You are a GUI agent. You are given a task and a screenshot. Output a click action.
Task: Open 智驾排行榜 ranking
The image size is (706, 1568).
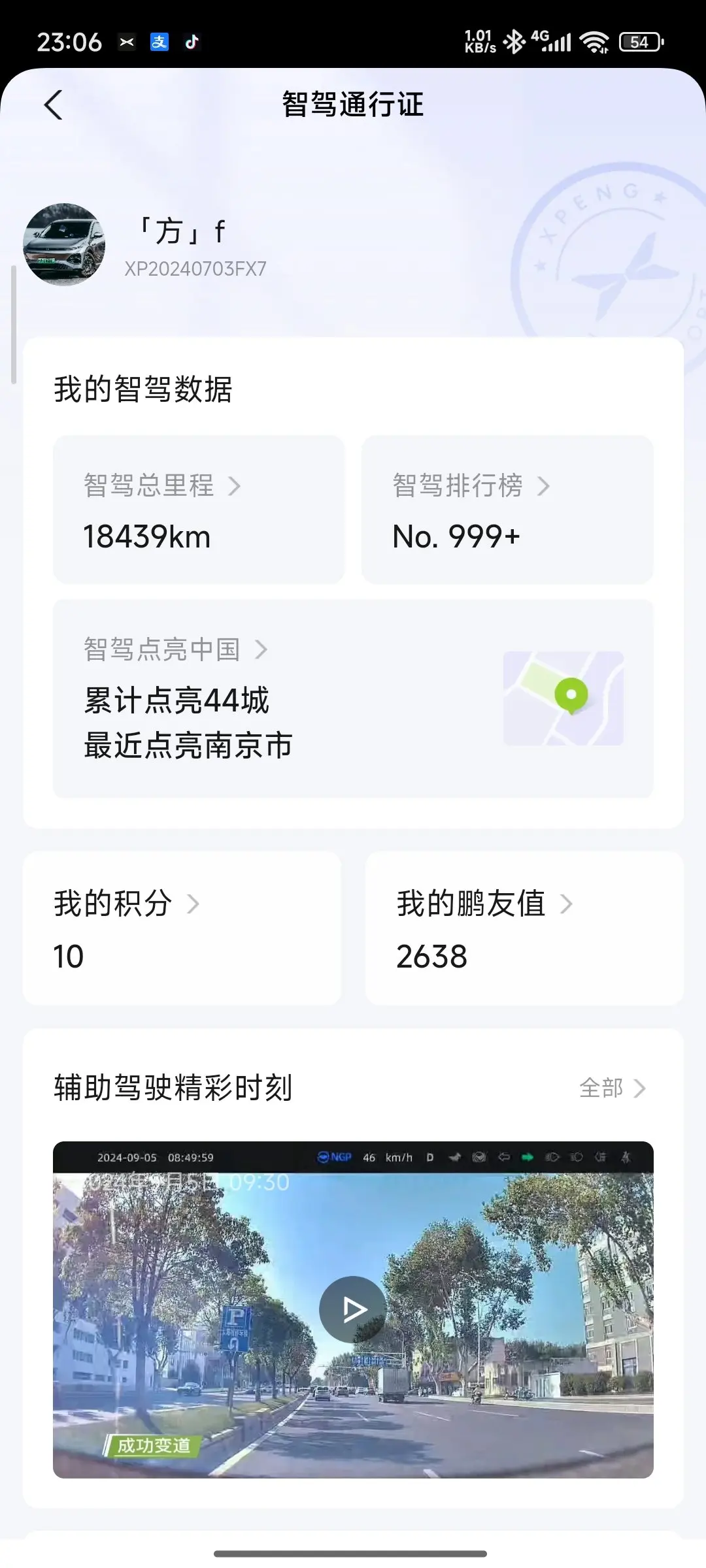pos(507,510)
